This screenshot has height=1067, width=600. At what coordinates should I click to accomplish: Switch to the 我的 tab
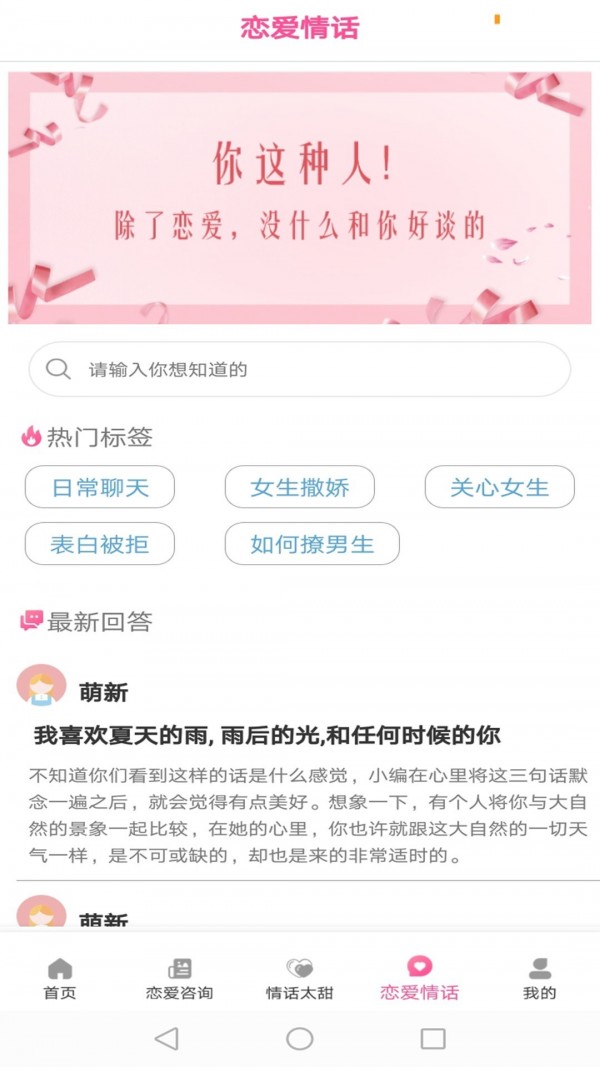point(539,979)
